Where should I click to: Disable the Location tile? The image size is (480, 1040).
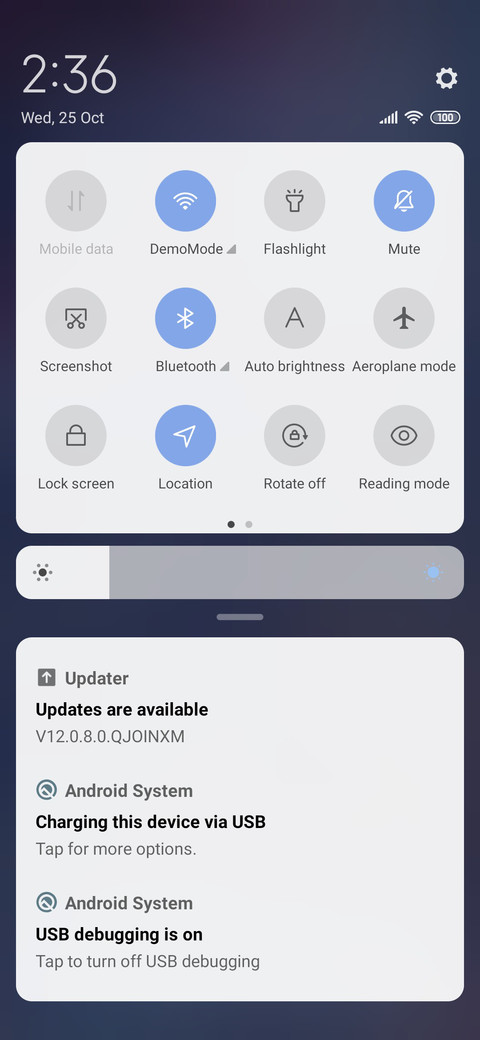tap(186, 436)
